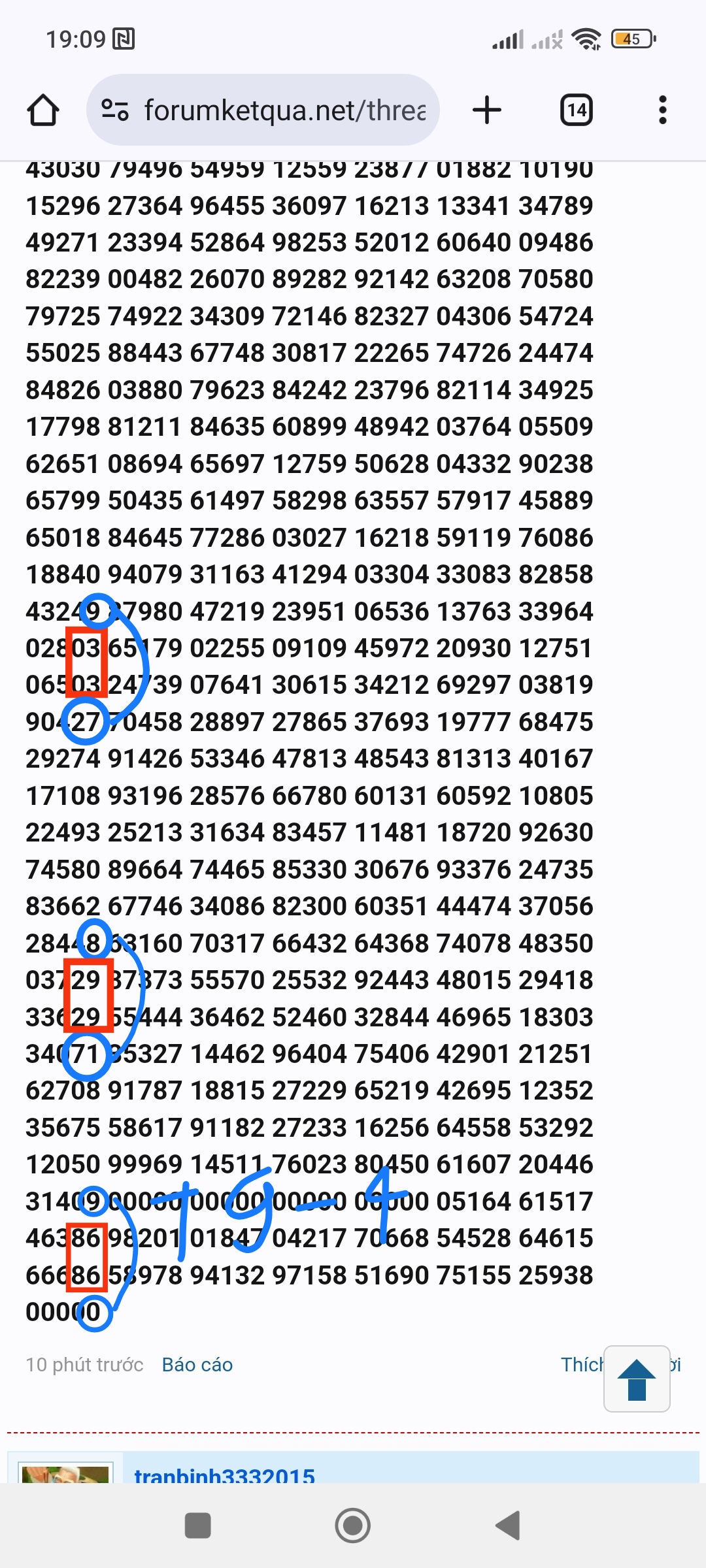The width and height of the screenshot is (706, 1568).
Task: Jump back to top with the arrow button
Action: point(637,1379)
